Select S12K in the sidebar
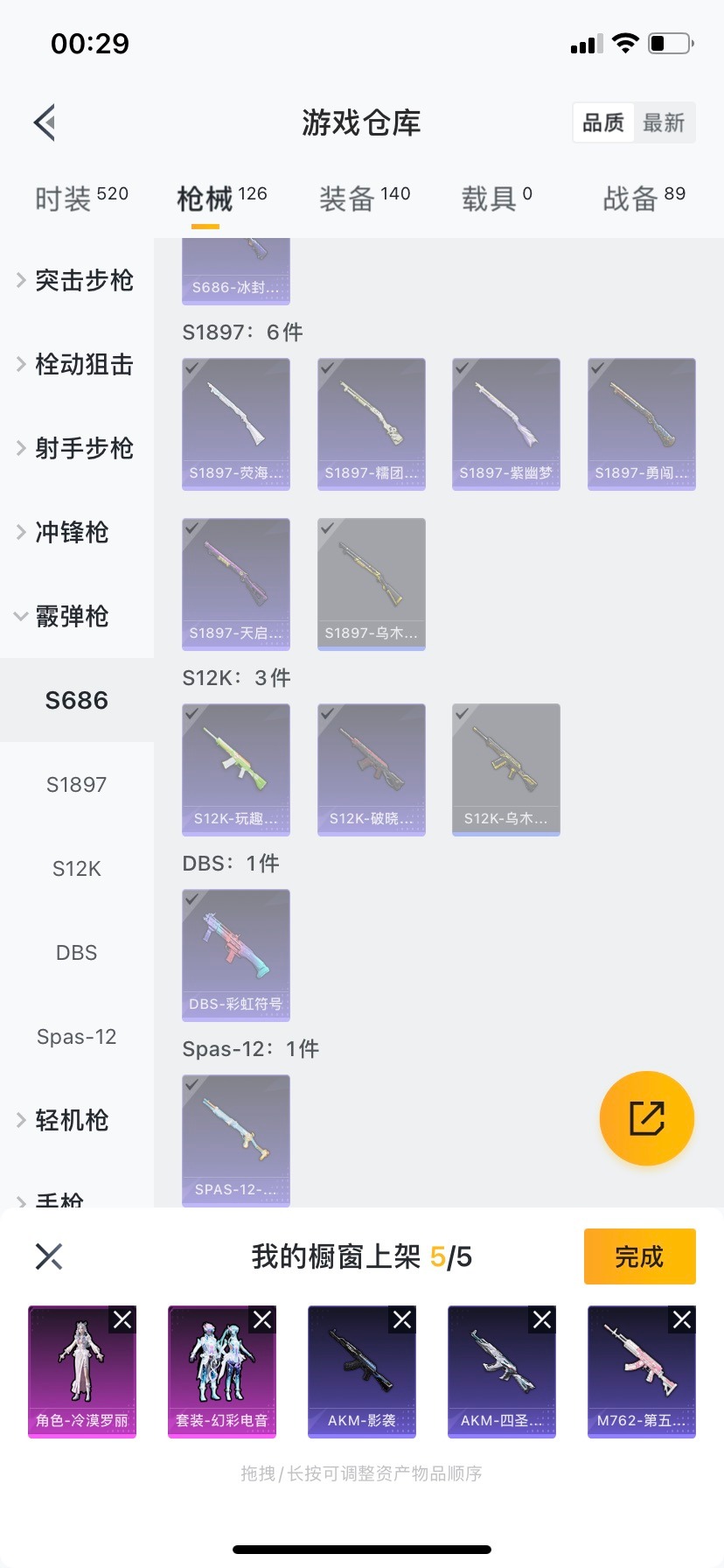Screen dimensions: 724x1568 tap(77, 869)
